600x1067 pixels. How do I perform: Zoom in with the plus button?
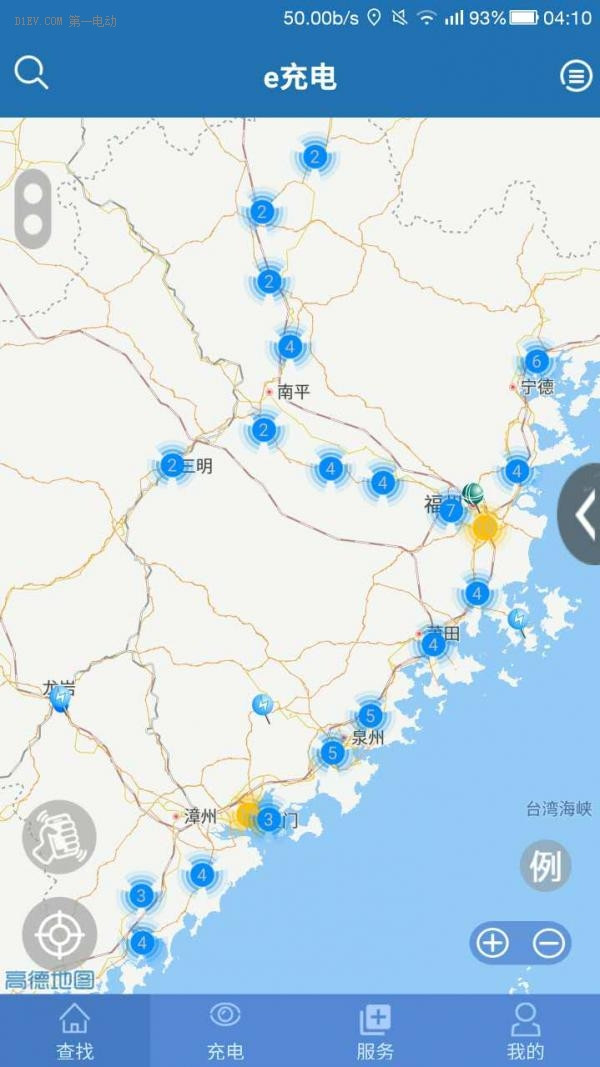pos(492,943)
